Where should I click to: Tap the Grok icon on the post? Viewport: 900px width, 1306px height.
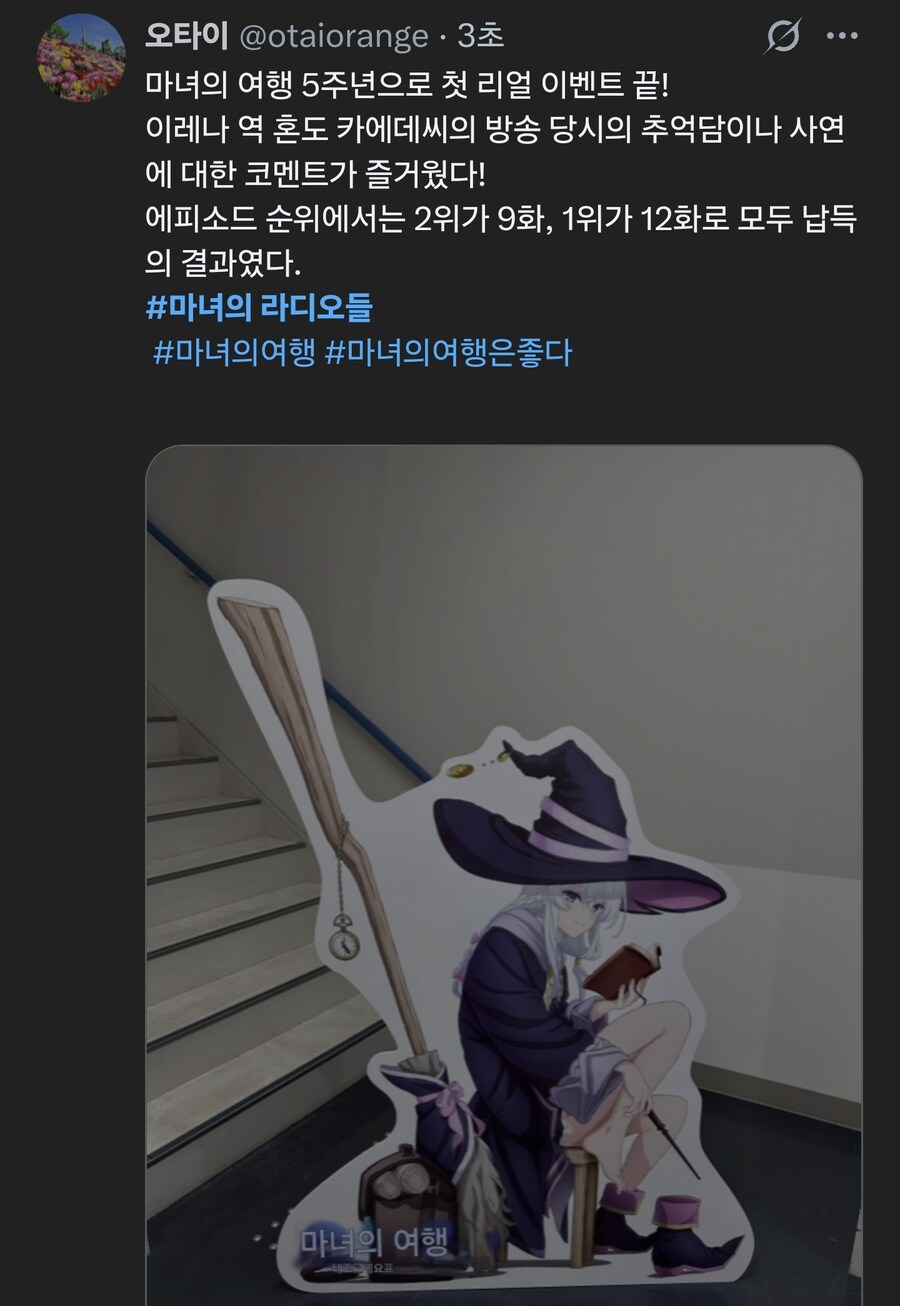pos(783,37)
